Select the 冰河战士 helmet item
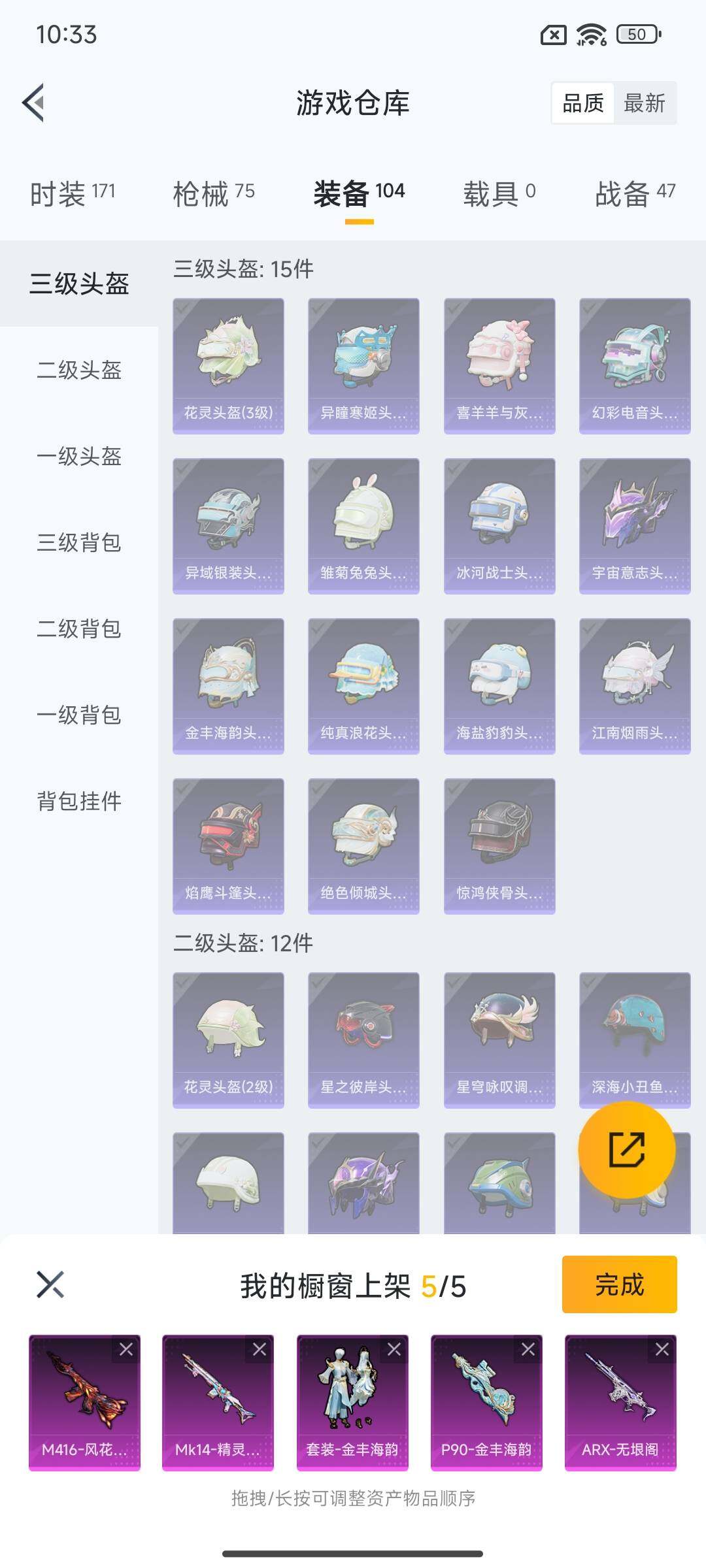Screen dimensions: 706x1568 click(499, 523)
